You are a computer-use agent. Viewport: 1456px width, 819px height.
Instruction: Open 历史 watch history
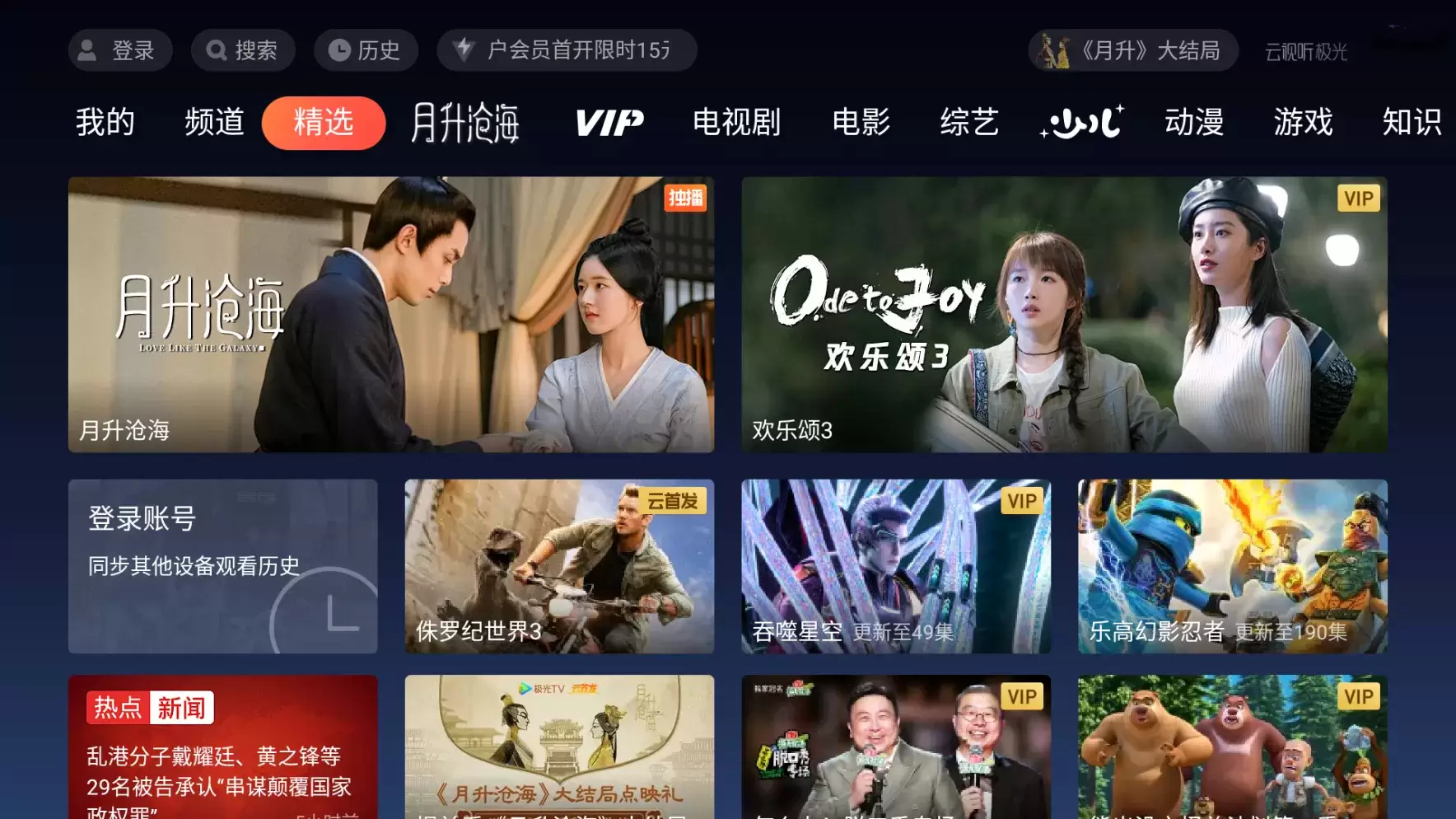click(366, 50)
